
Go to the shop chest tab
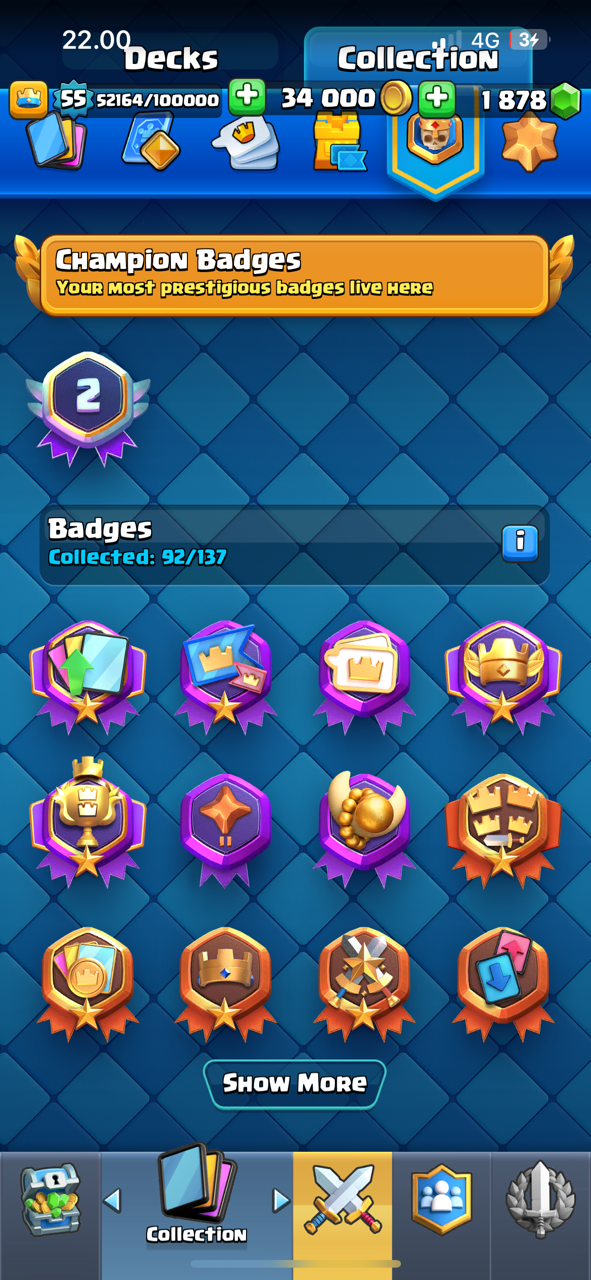[x=50, y=1199]
